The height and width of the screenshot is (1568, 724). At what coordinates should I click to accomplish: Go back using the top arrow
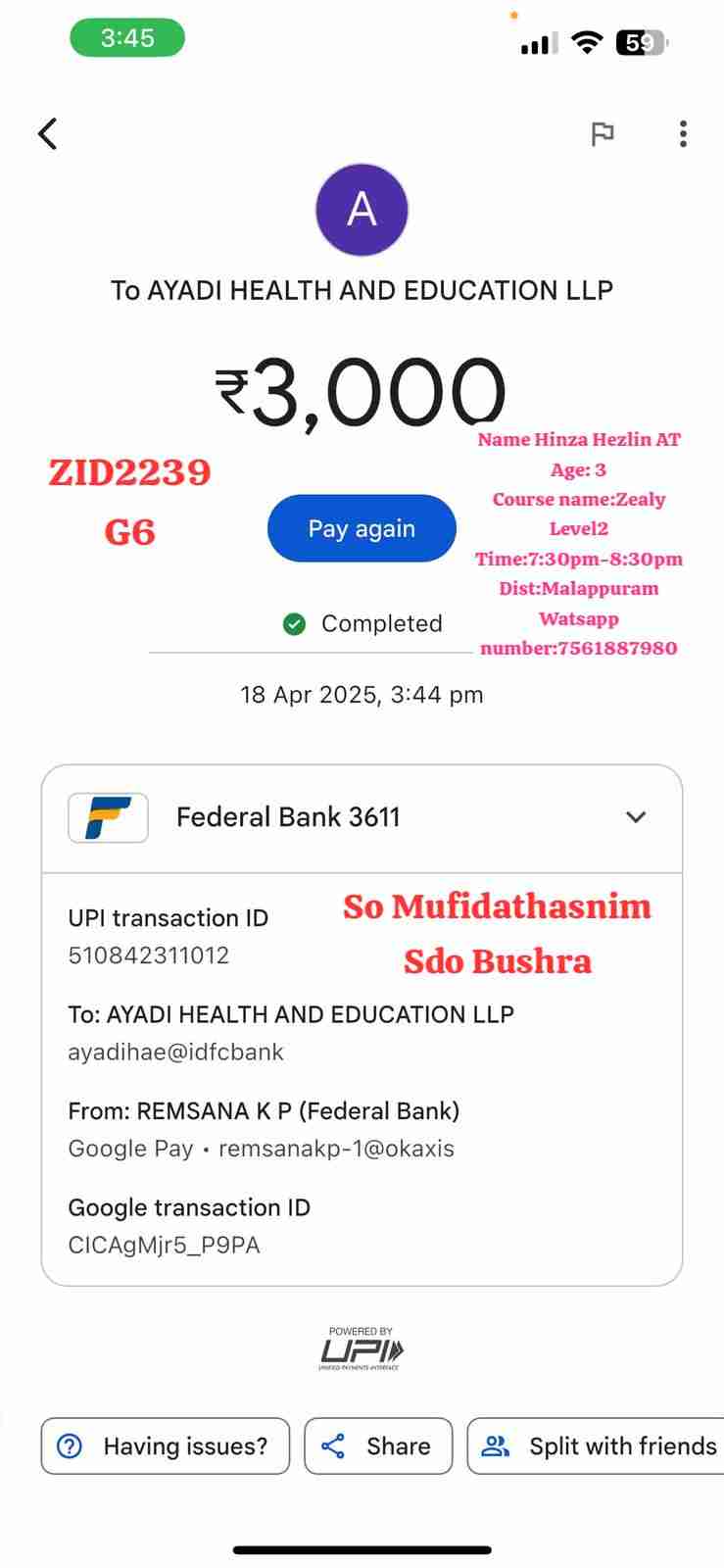point(48,134)
